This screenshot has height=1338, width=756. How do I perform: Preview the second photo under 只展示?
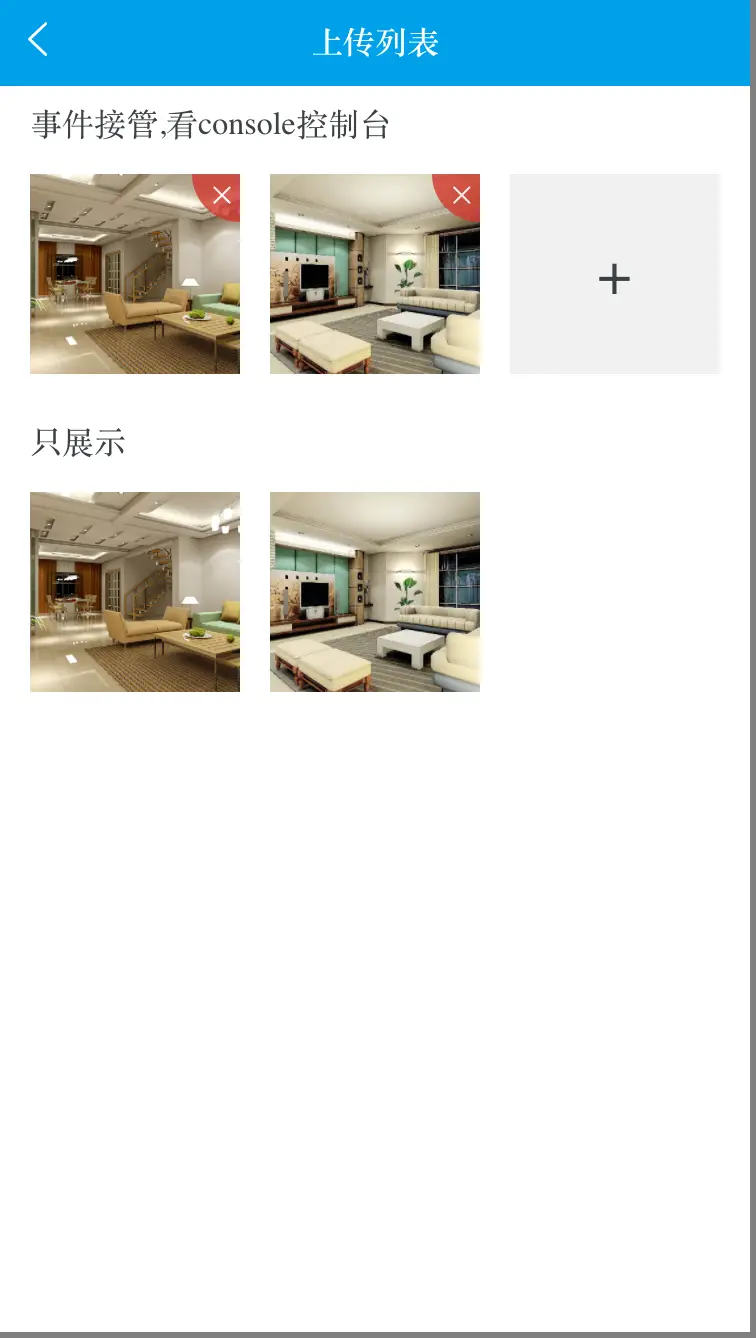[375, 592]
